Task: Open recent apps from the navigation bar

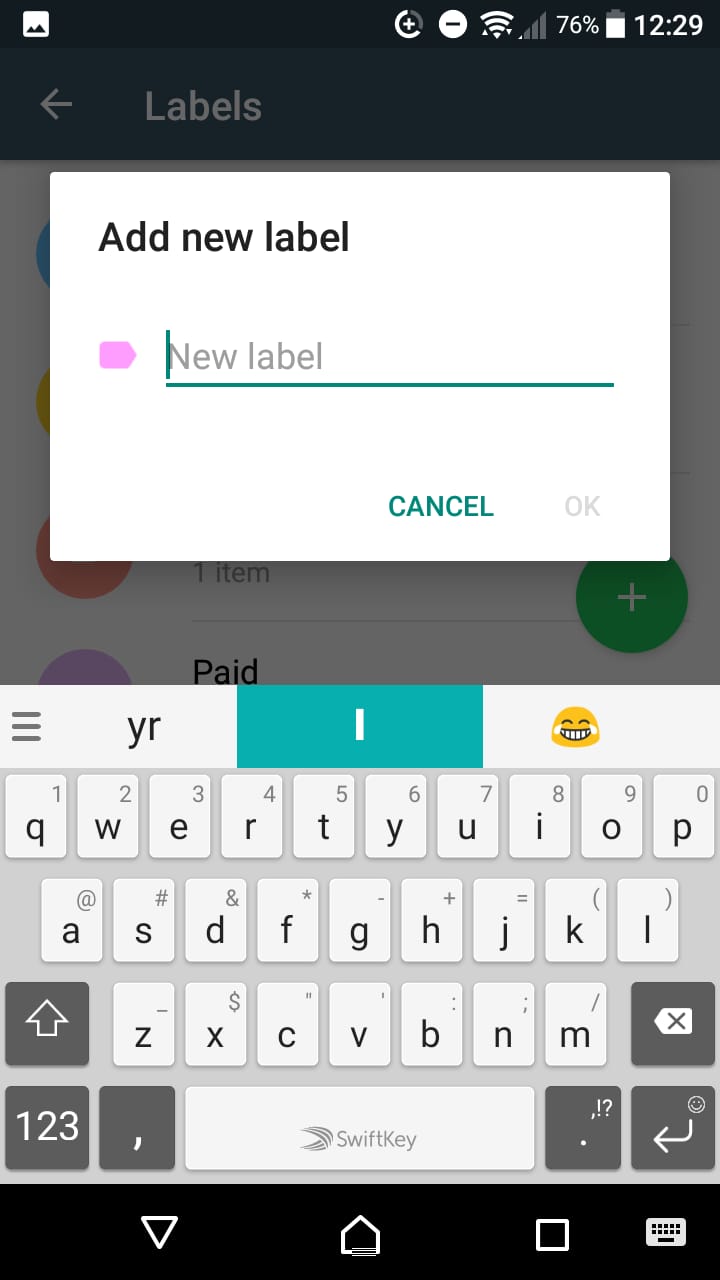Action: pos(552,1234)
